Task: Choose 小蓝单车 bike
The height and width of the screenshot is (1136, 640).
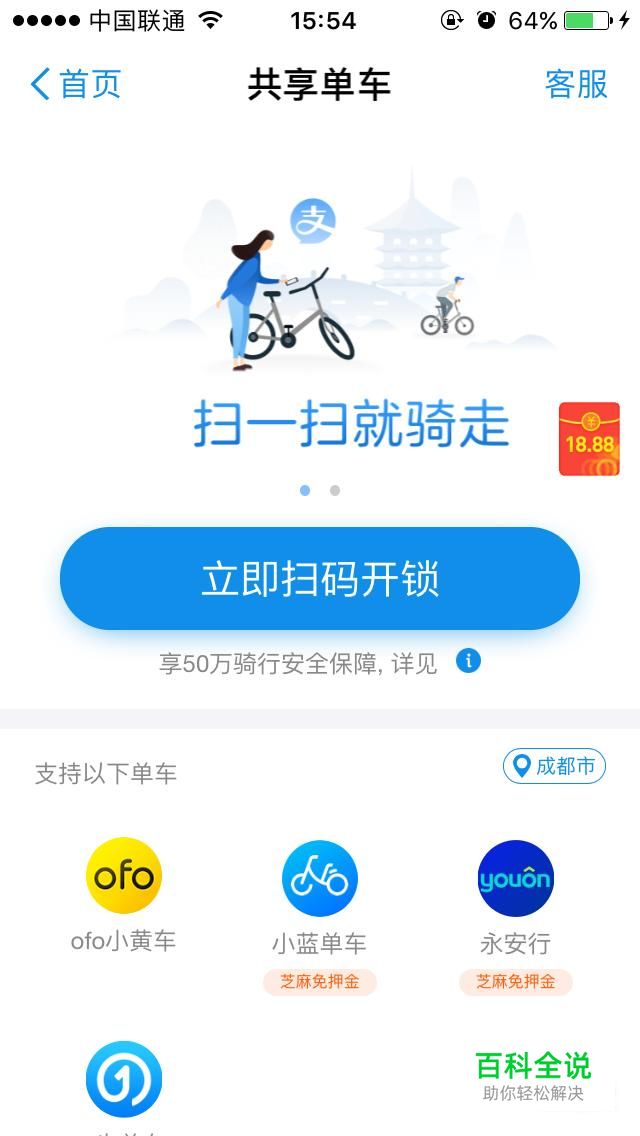Action: [319, 878]
